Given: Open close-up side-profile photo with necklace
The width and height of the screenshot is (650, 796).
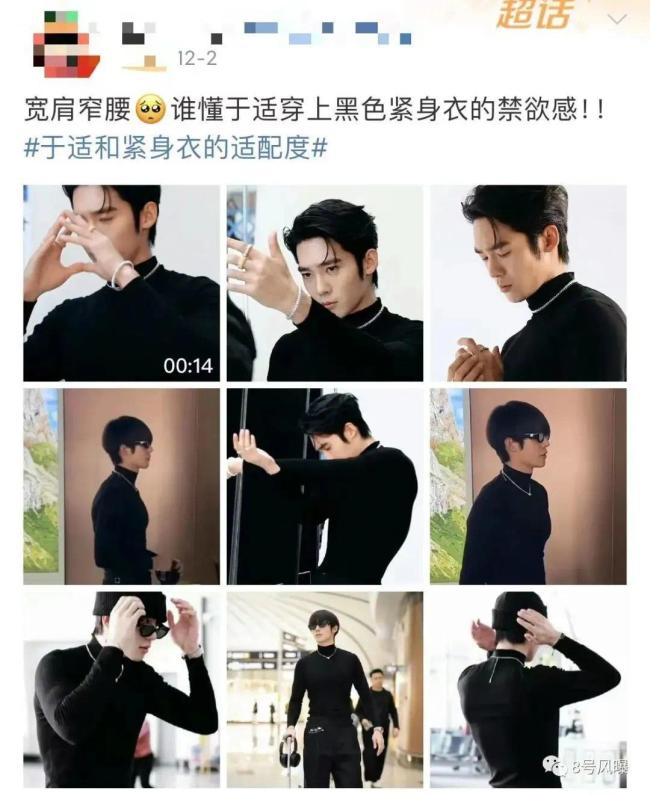Looking at the screenshot, I should [x=528, y=486].
